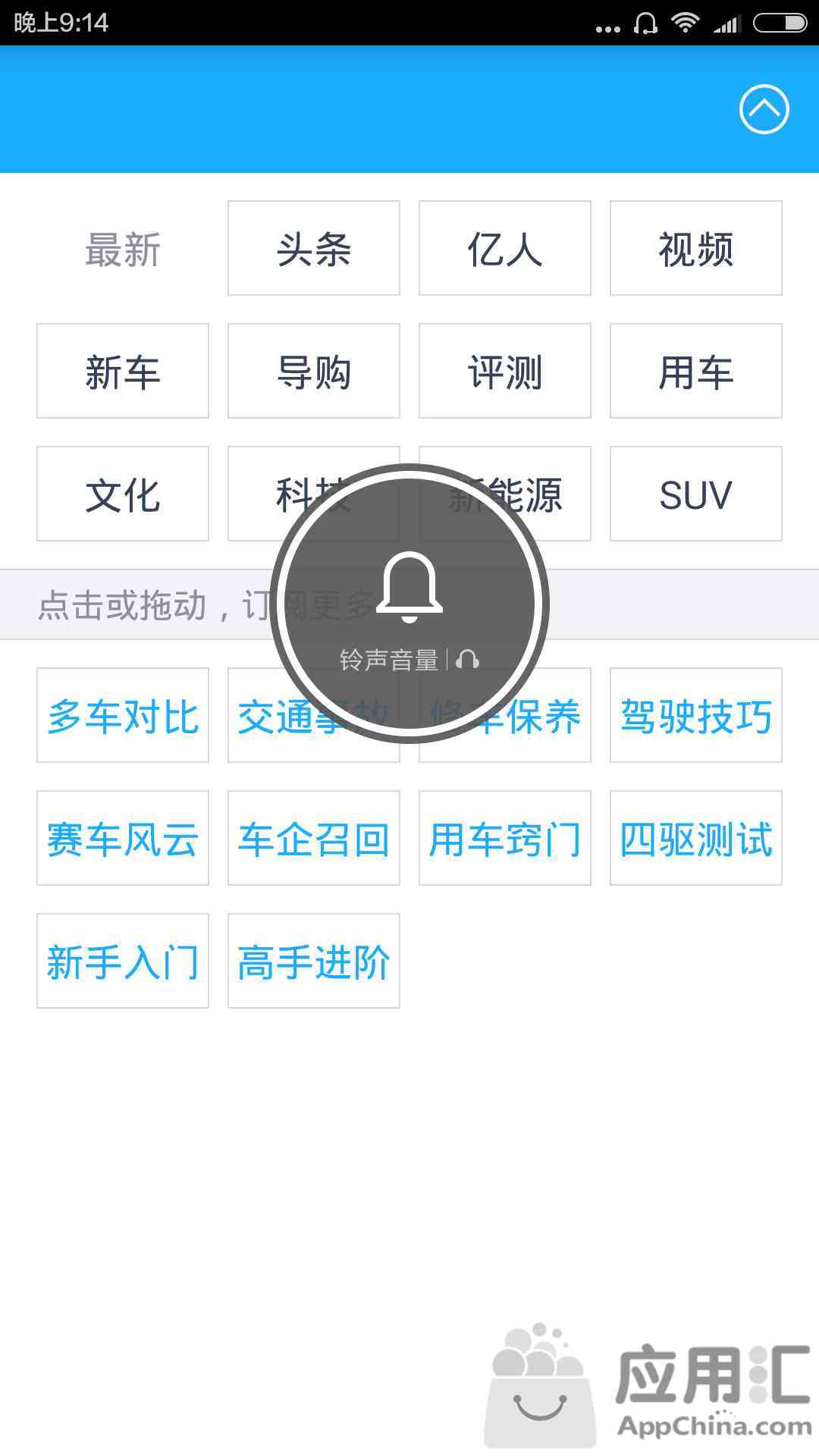
Task: Switch to the 视频 channel
Action: [x=696, y=248]
